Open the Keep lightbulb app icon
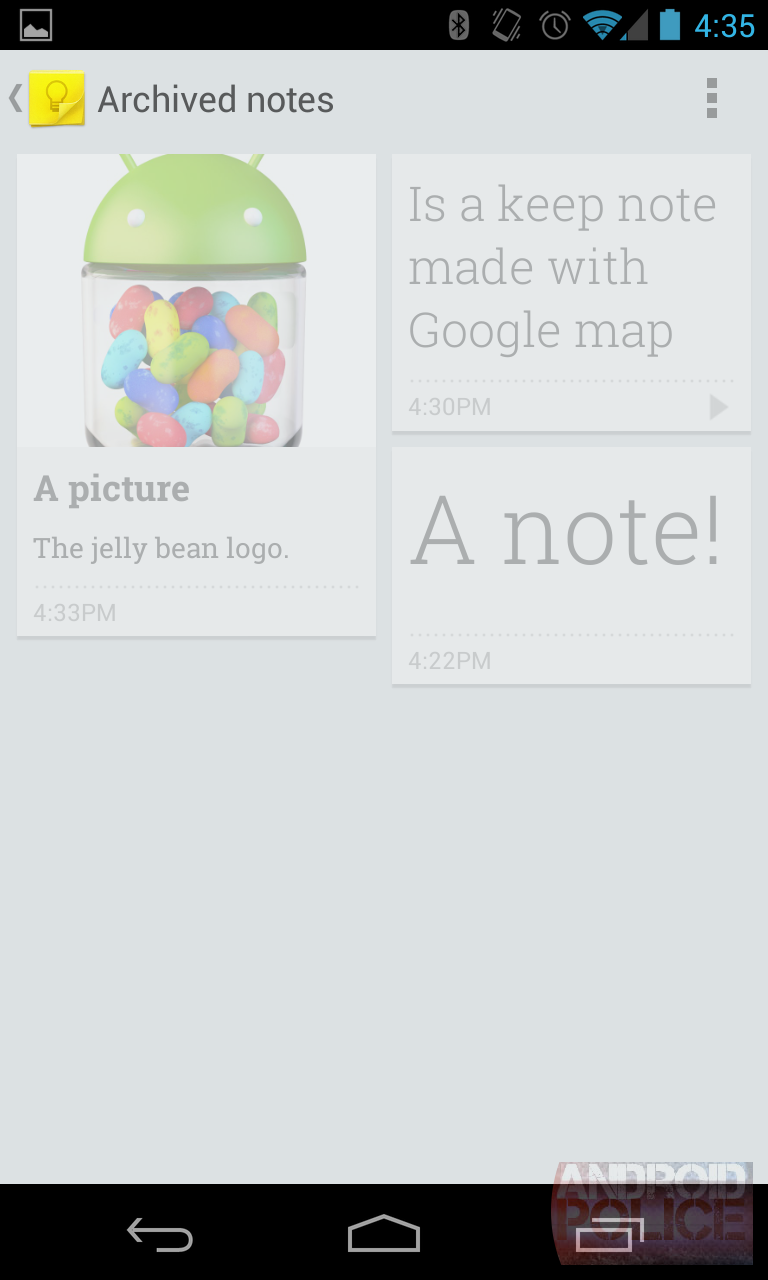768x1280 pixels. pyautogui.click(x=55, y=99)
